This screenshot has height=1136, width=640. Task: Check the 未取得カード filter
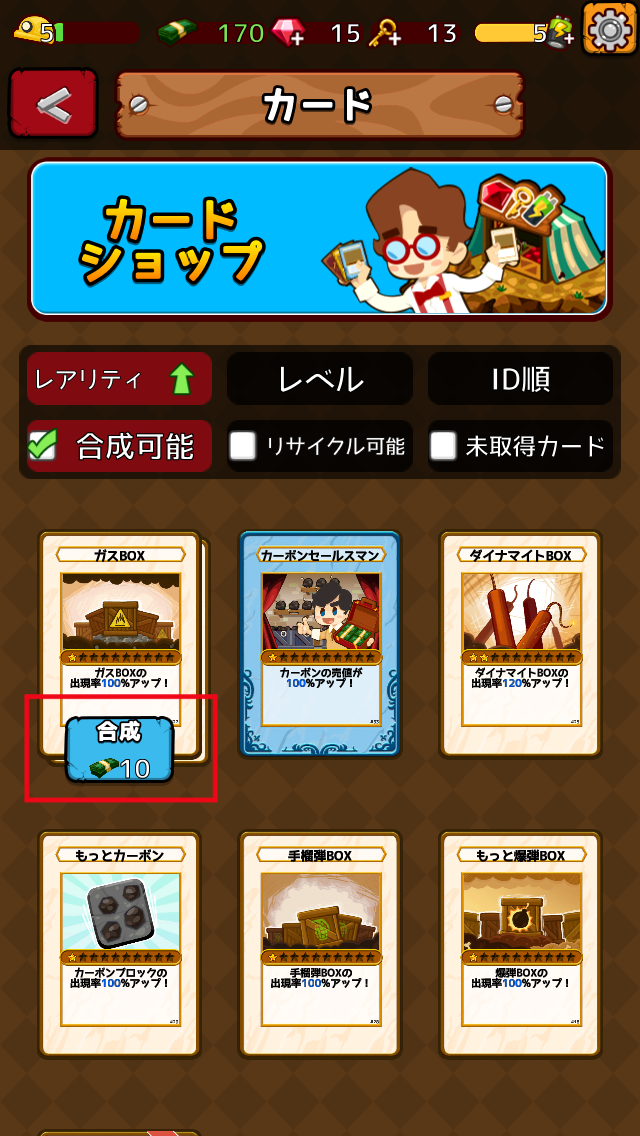tap(520, 446)
